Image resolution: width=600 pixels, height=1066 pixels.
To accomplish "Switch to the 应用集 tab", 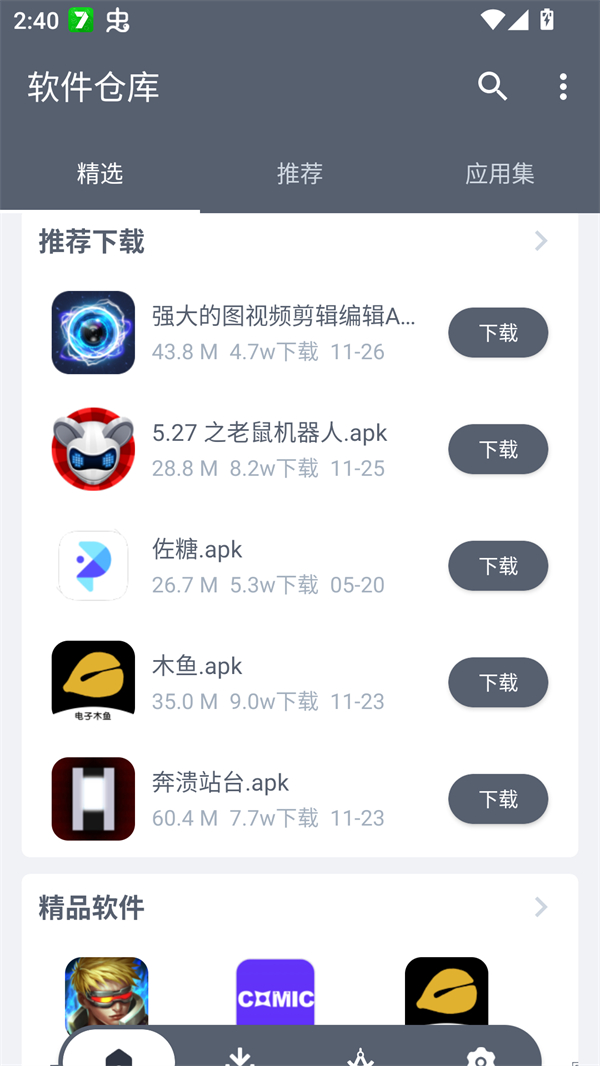I will (x=500, y=173).
